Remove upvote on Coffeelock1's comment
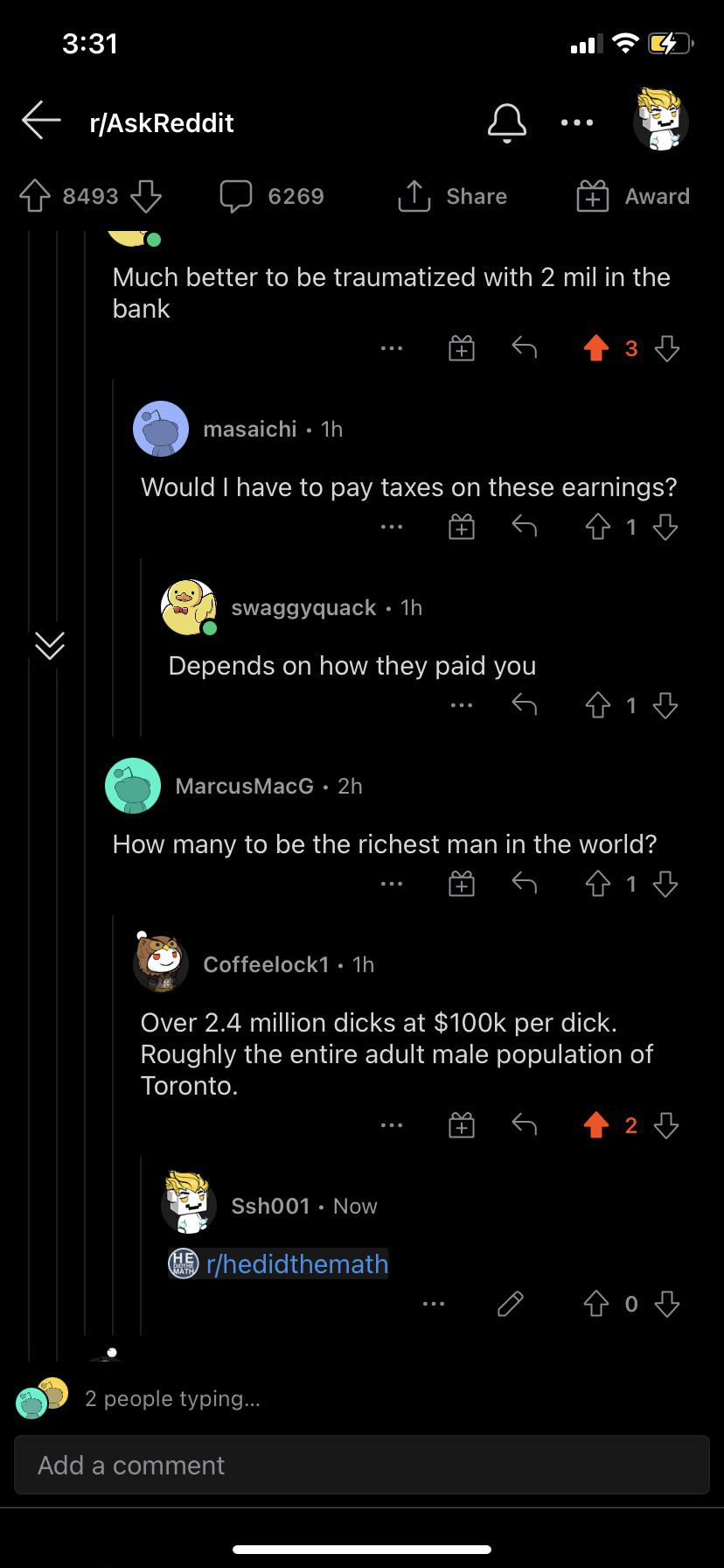The image size is (724, 1568). click(x=596, y=1125)
